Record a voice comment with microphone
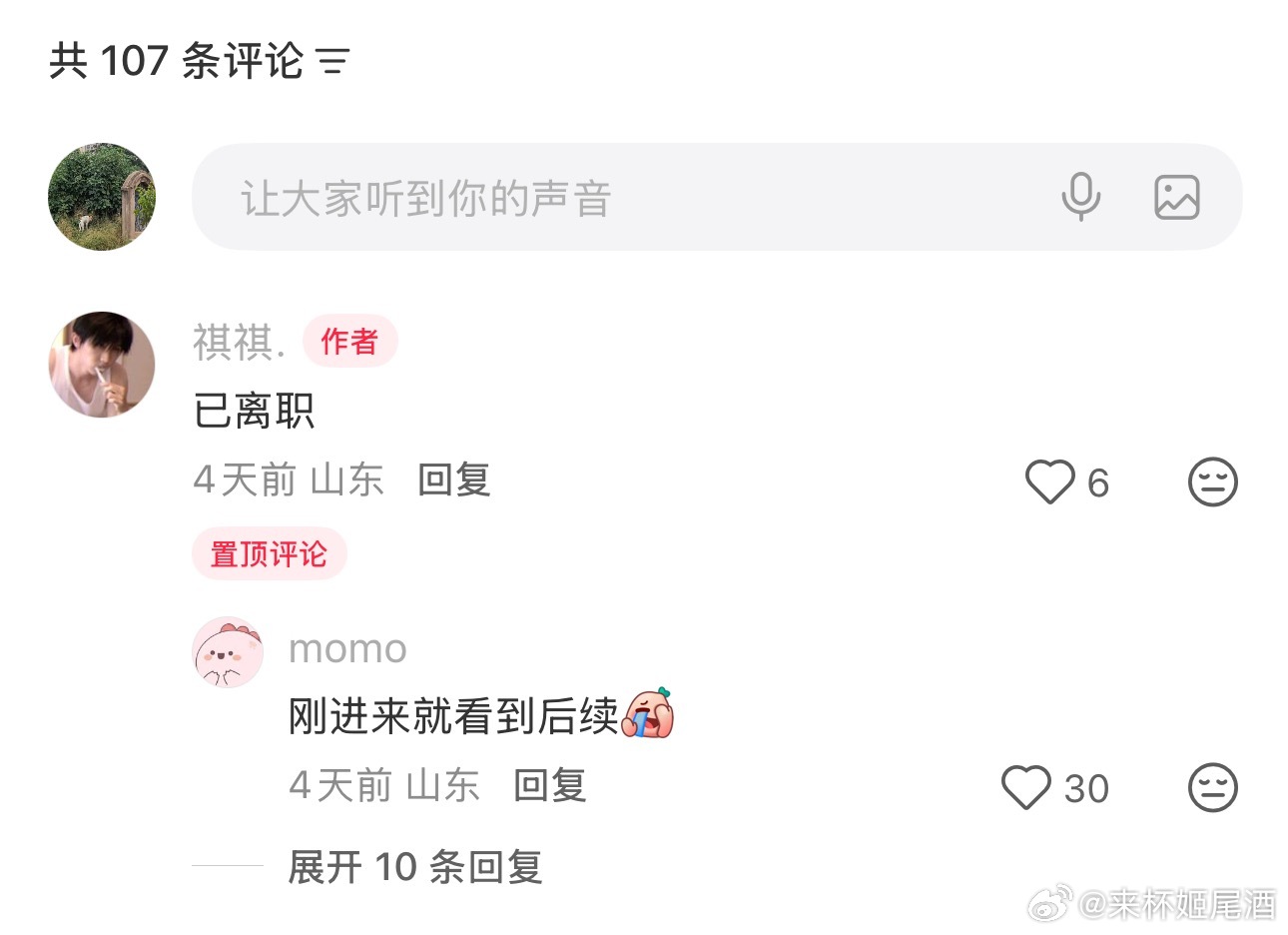Screen dimensions: 1288x935 [x=1080, y=197]
